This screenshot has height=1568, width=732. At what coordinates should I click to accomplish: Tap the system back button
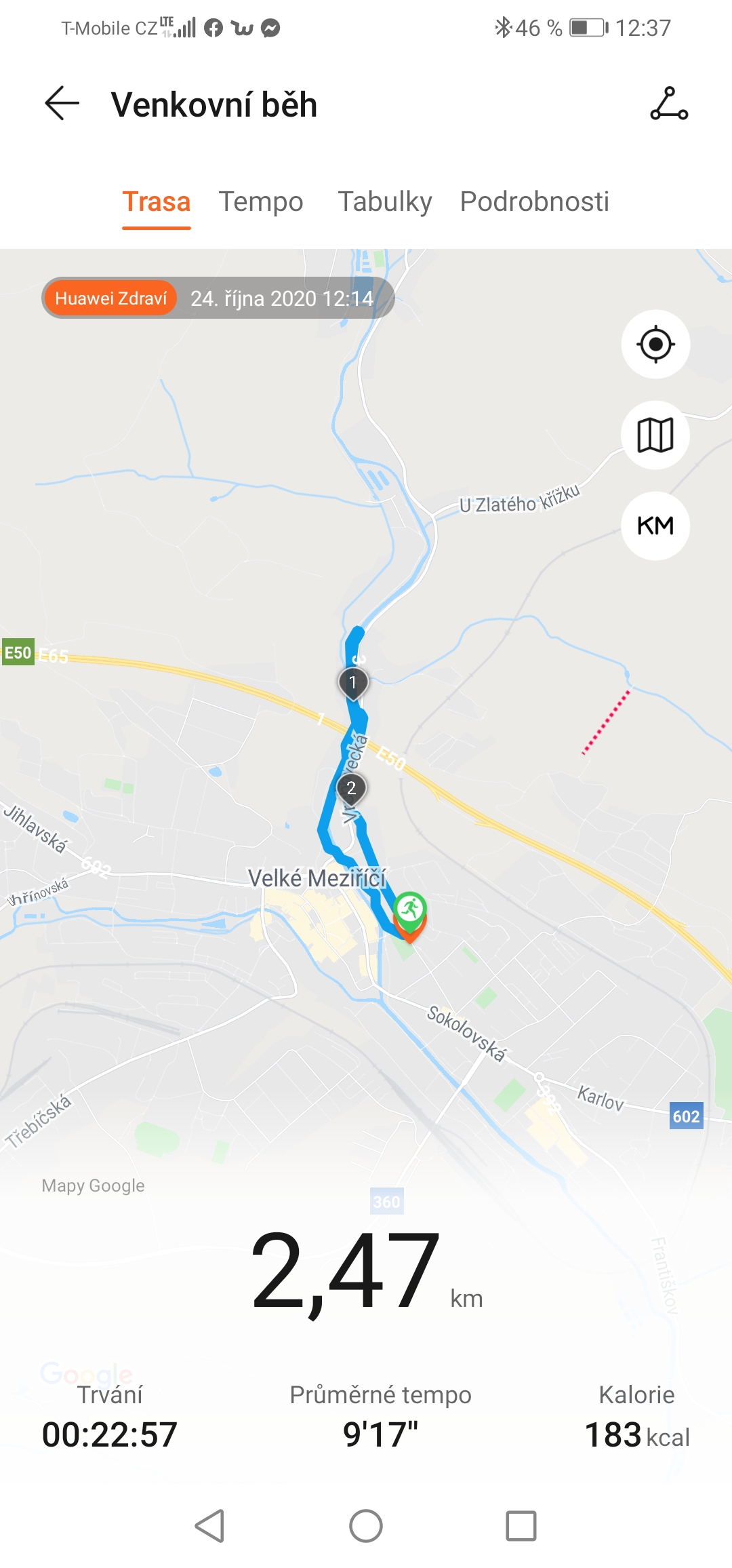point(209,1526)
